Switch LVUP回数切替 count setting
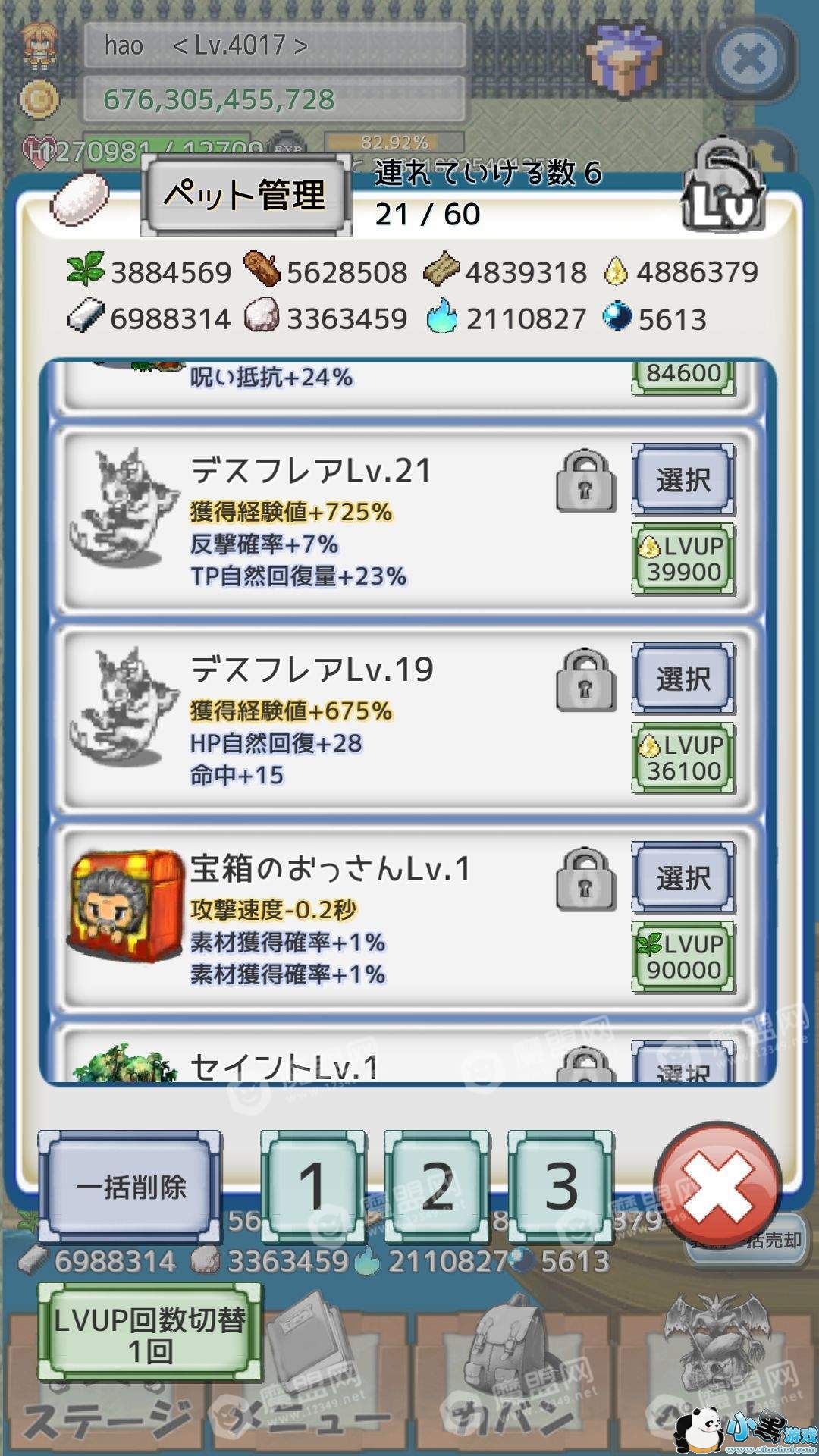The width and height of the screenshot is (819, 1456). click(x=150, y=1335)
